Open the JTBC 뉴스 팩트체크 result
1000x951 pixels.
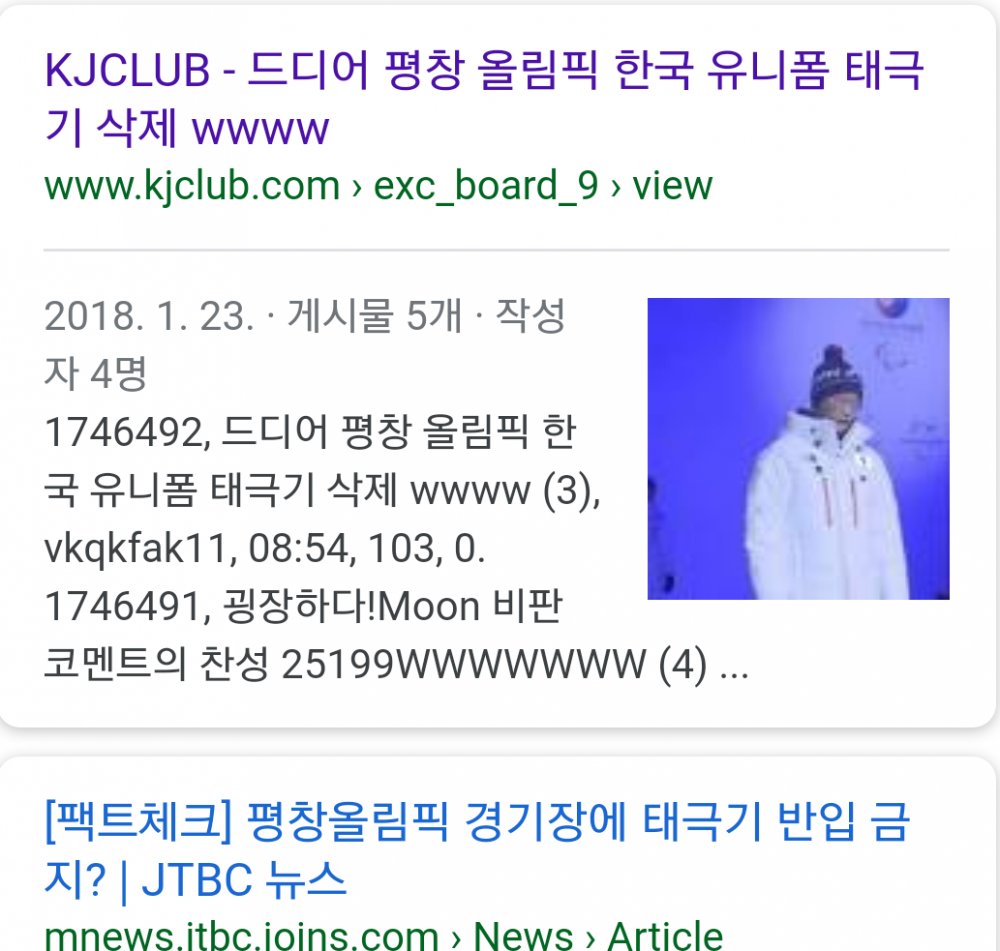click(x=477, y=848)
